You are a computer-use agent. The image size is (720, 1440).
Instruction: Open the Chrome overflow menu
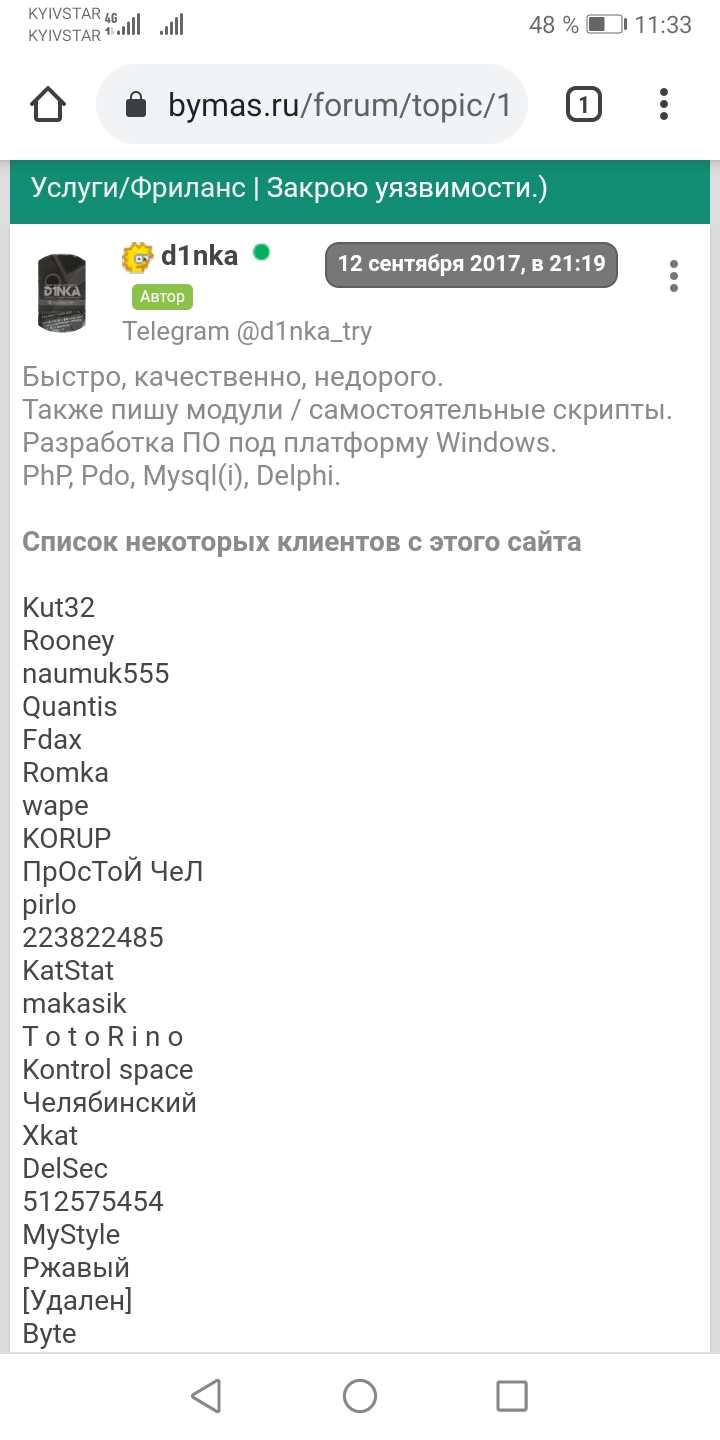(x=664, y=105)
